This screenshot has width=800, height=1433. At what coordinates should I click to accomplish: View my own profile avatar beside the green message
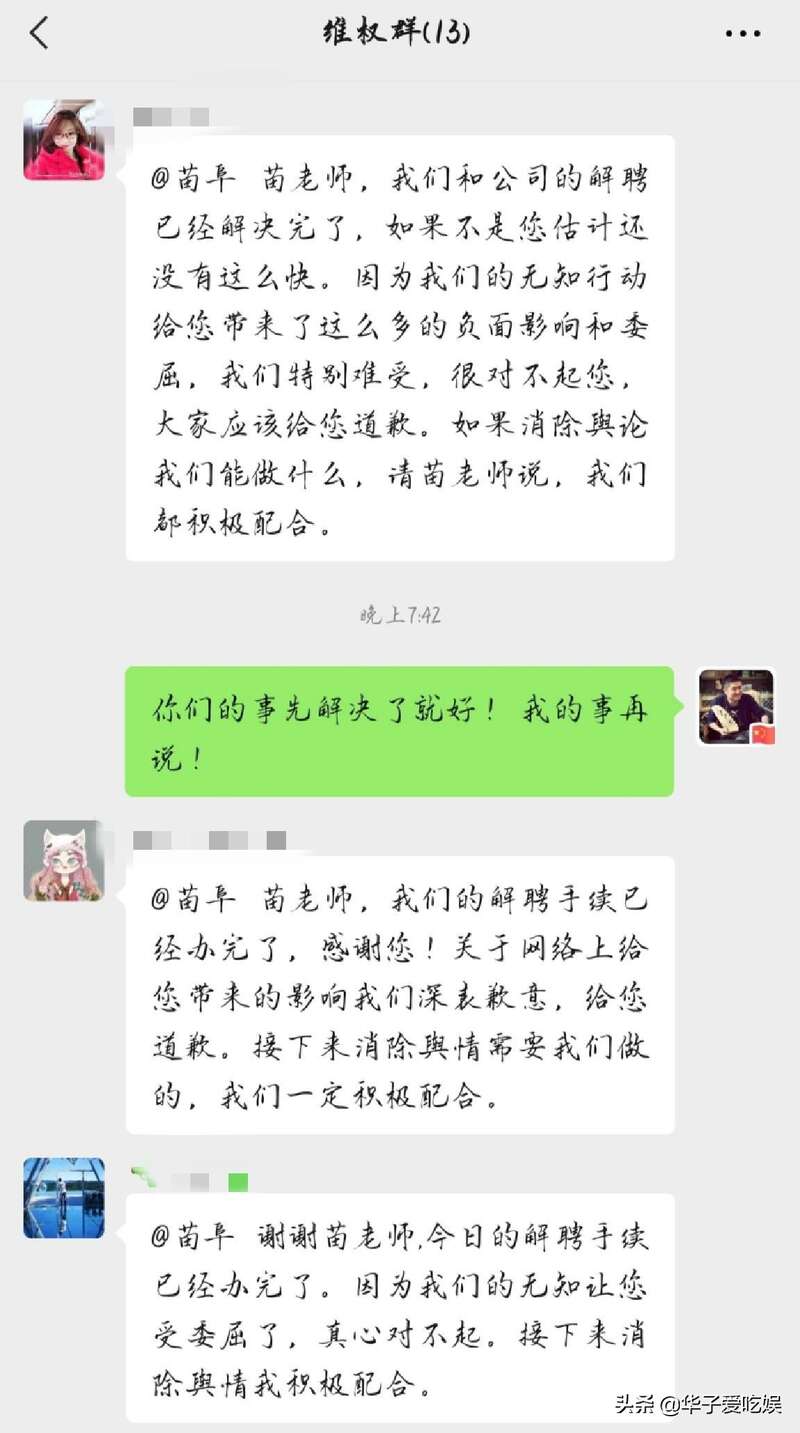click(x=736, y=707)
